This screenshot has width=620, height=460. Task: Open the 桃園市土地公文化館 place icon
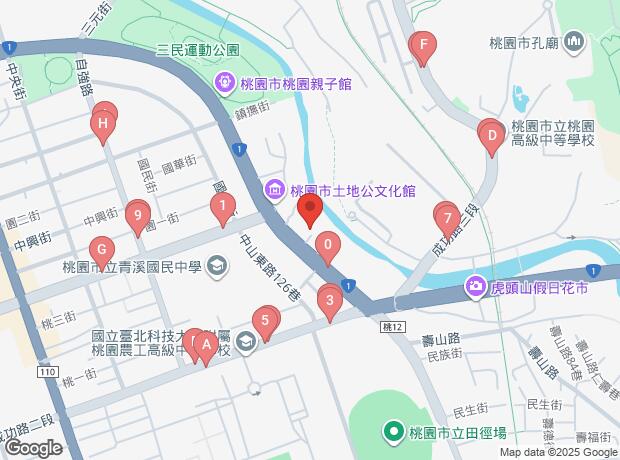click(273, 190)
